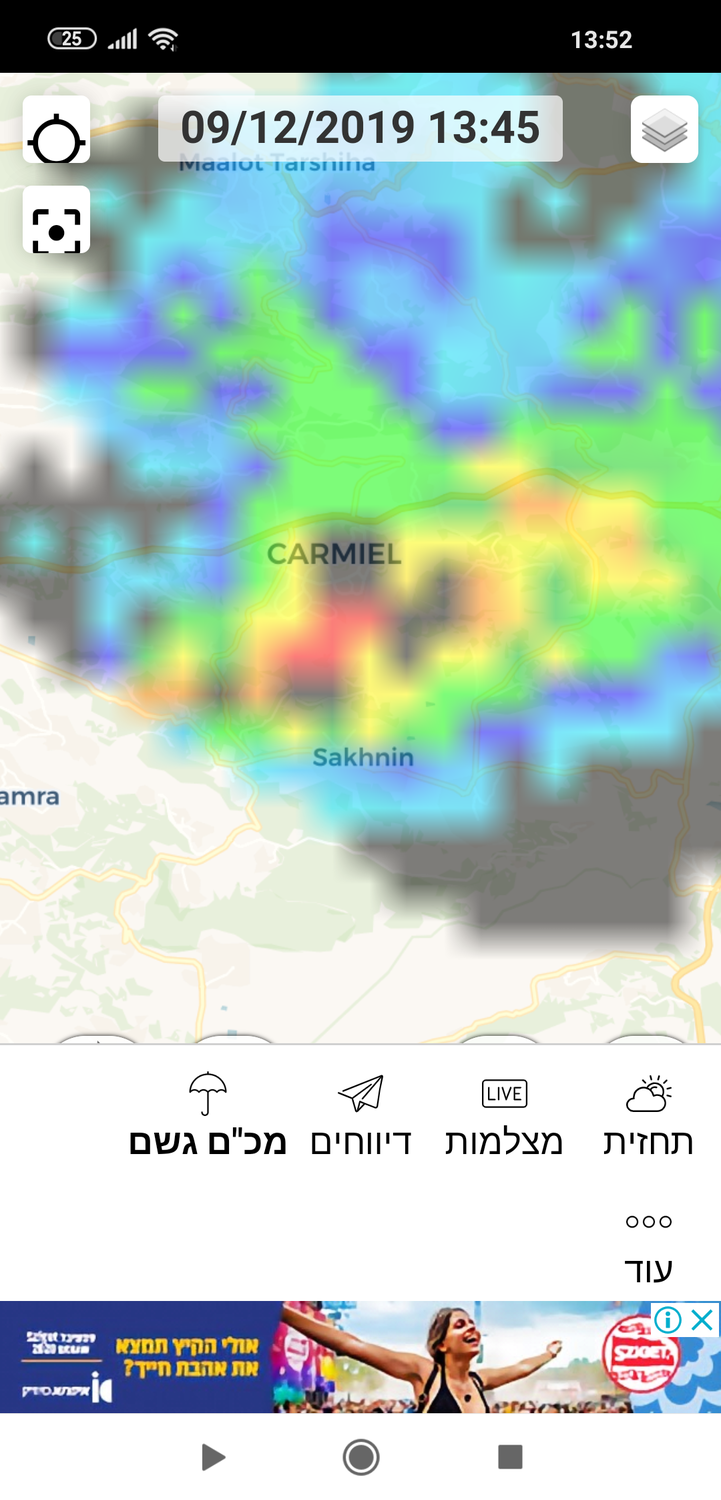Open the ad info icon

667,1320
